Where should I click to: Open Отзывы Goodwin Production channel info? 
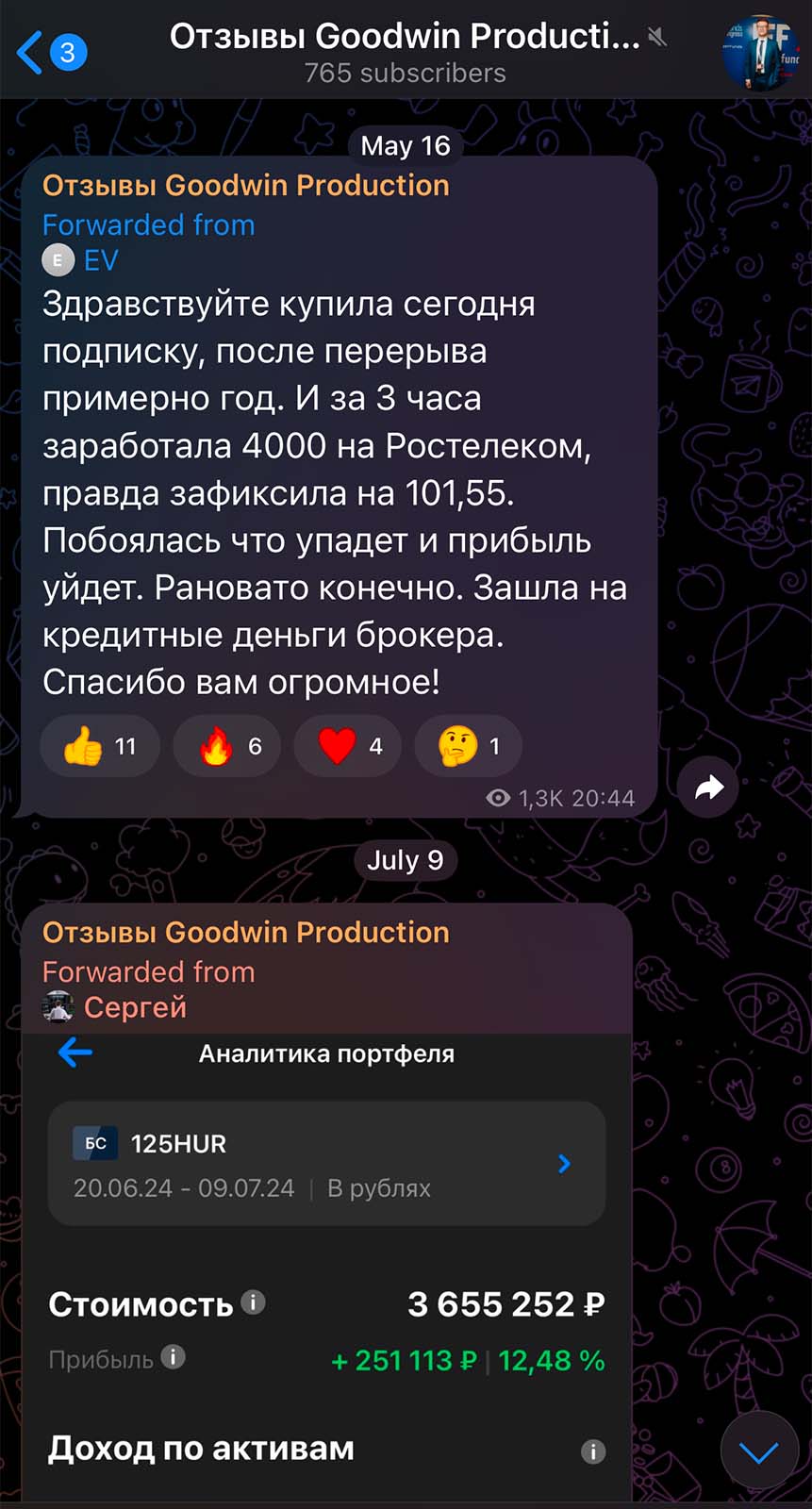click(x=406, y=52)
